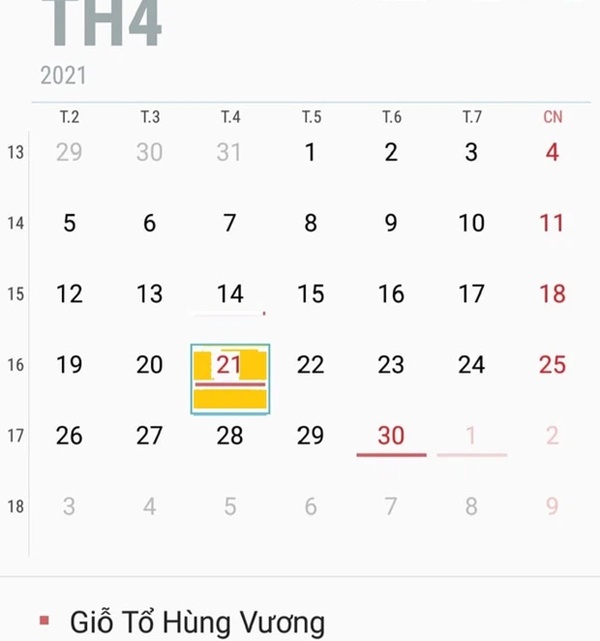The width and height of the screenshot is (600, 641).
Task: Select date 28 in April
Action: pyautogui.click(x=230, y=436)
